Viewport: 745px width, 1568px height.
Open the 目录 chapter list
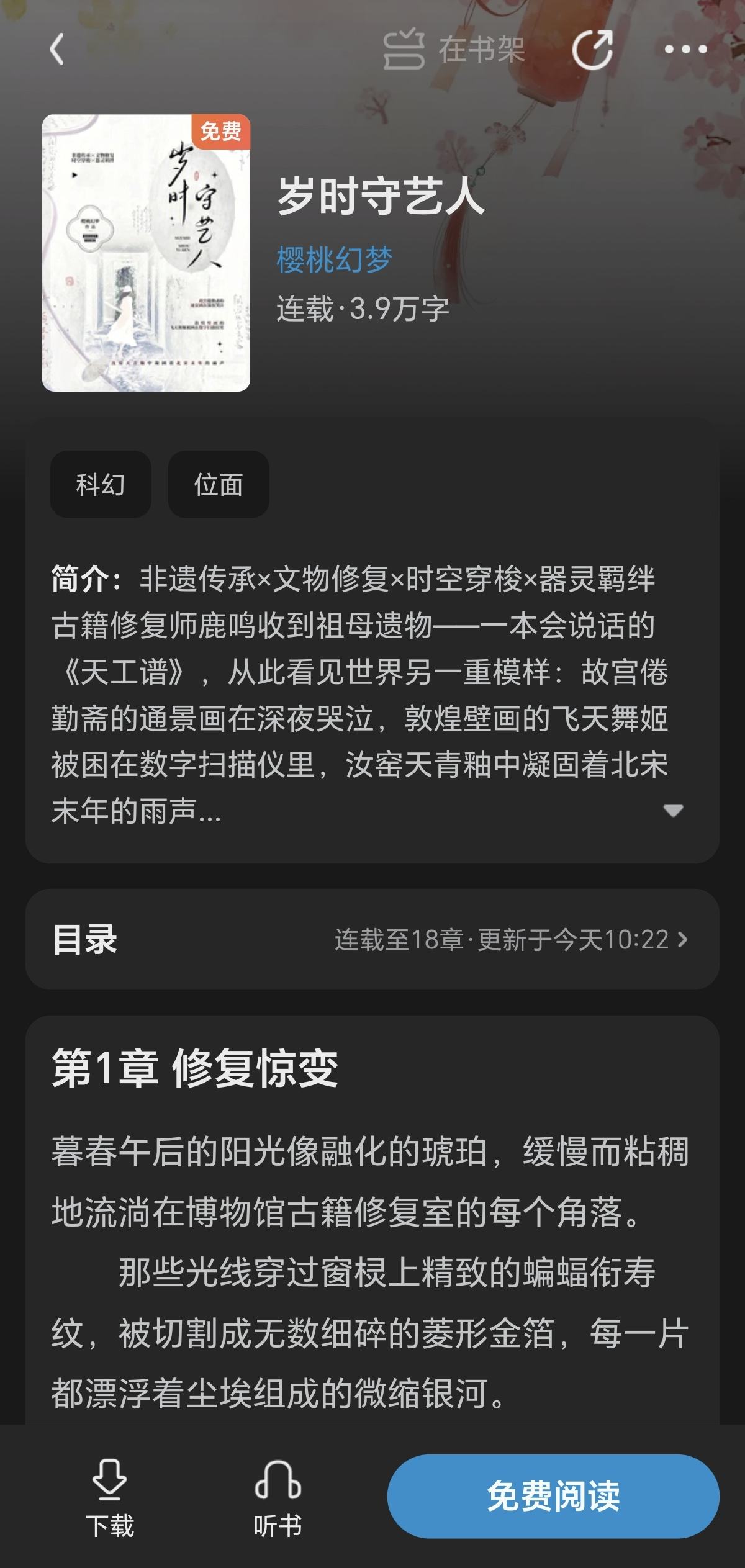point(372,939)
